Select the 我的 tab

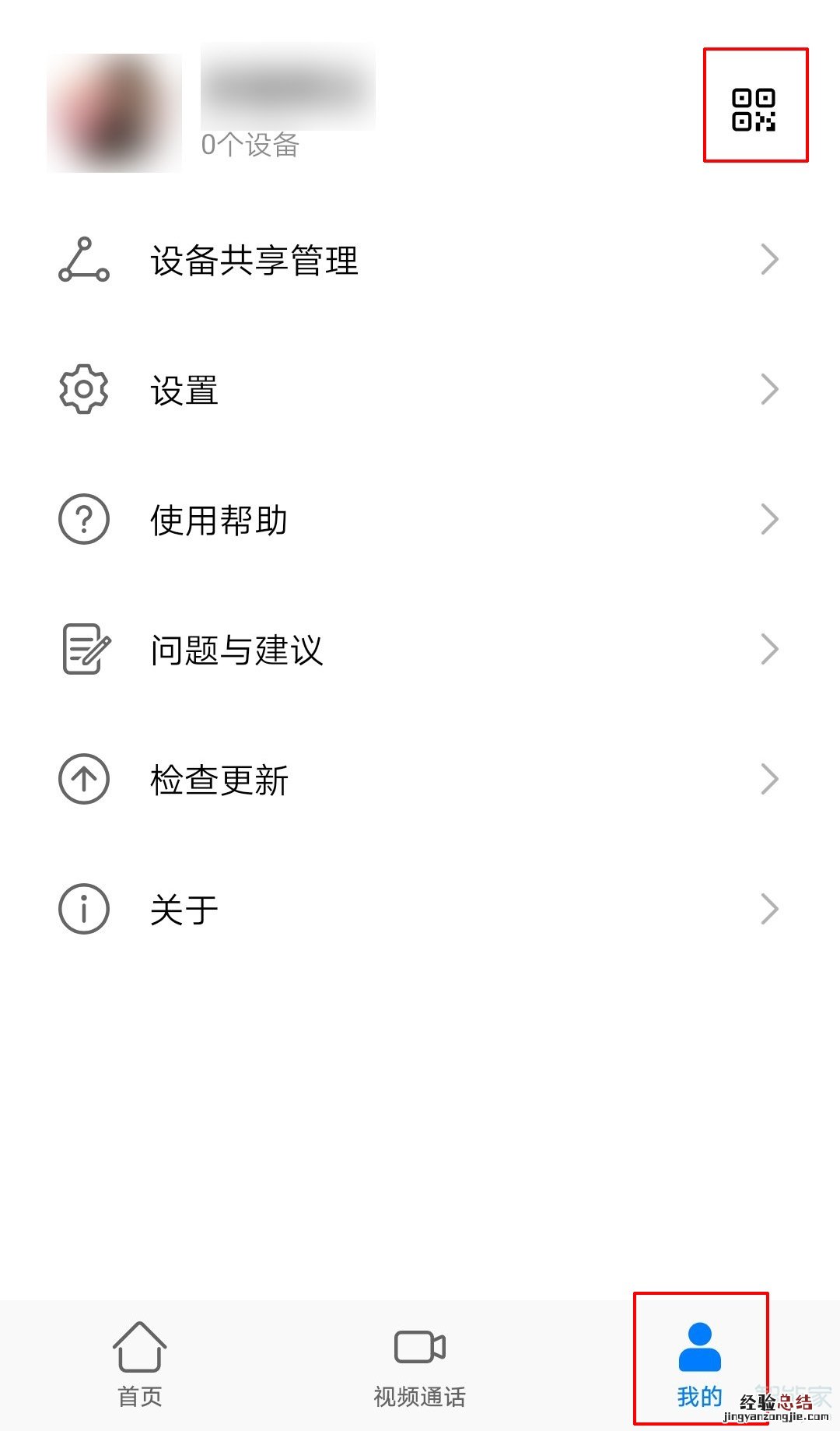click(700, 1364)
